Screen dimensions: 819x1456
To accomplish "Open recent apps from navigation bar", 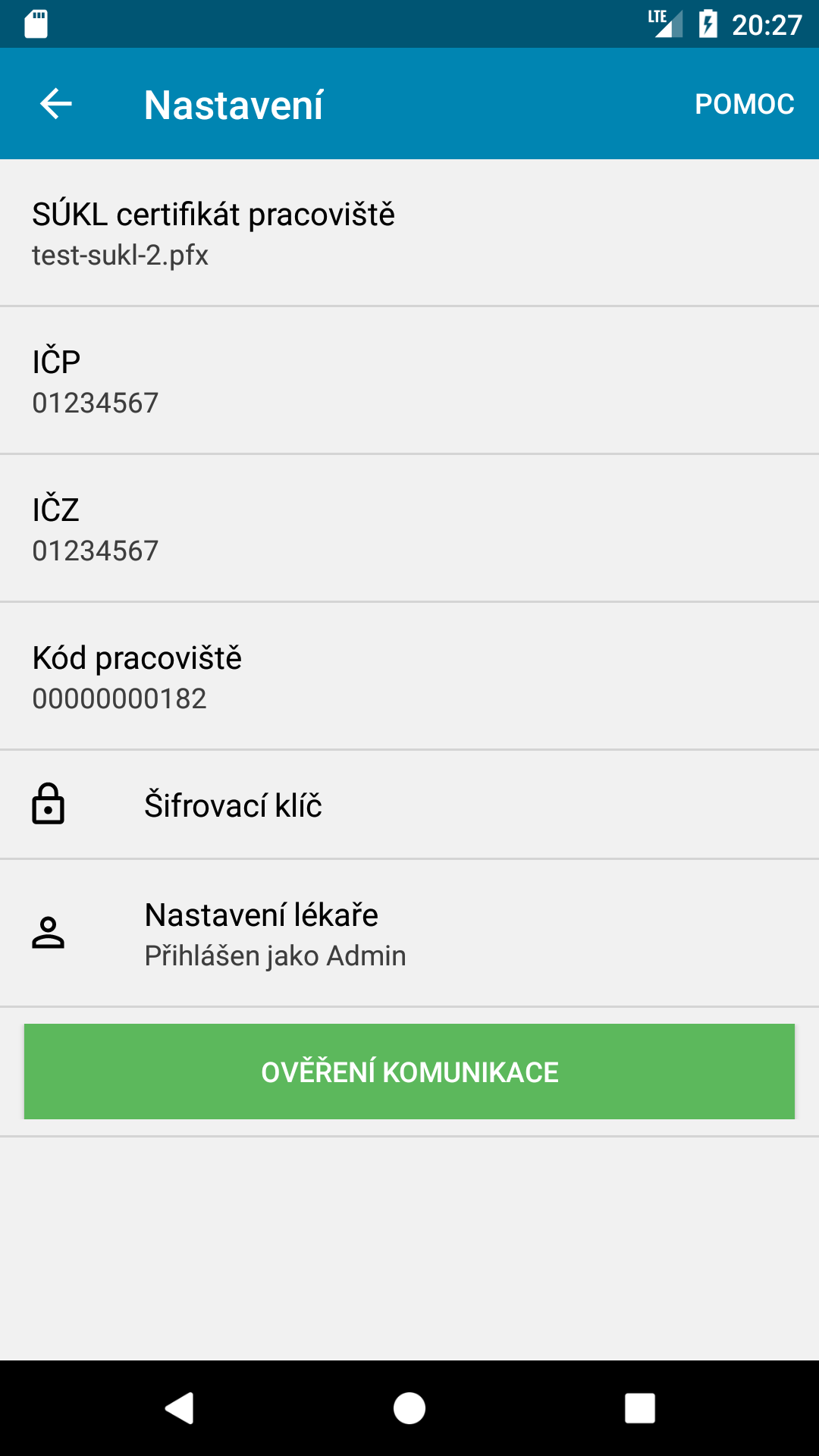I will pos(640,1408).
